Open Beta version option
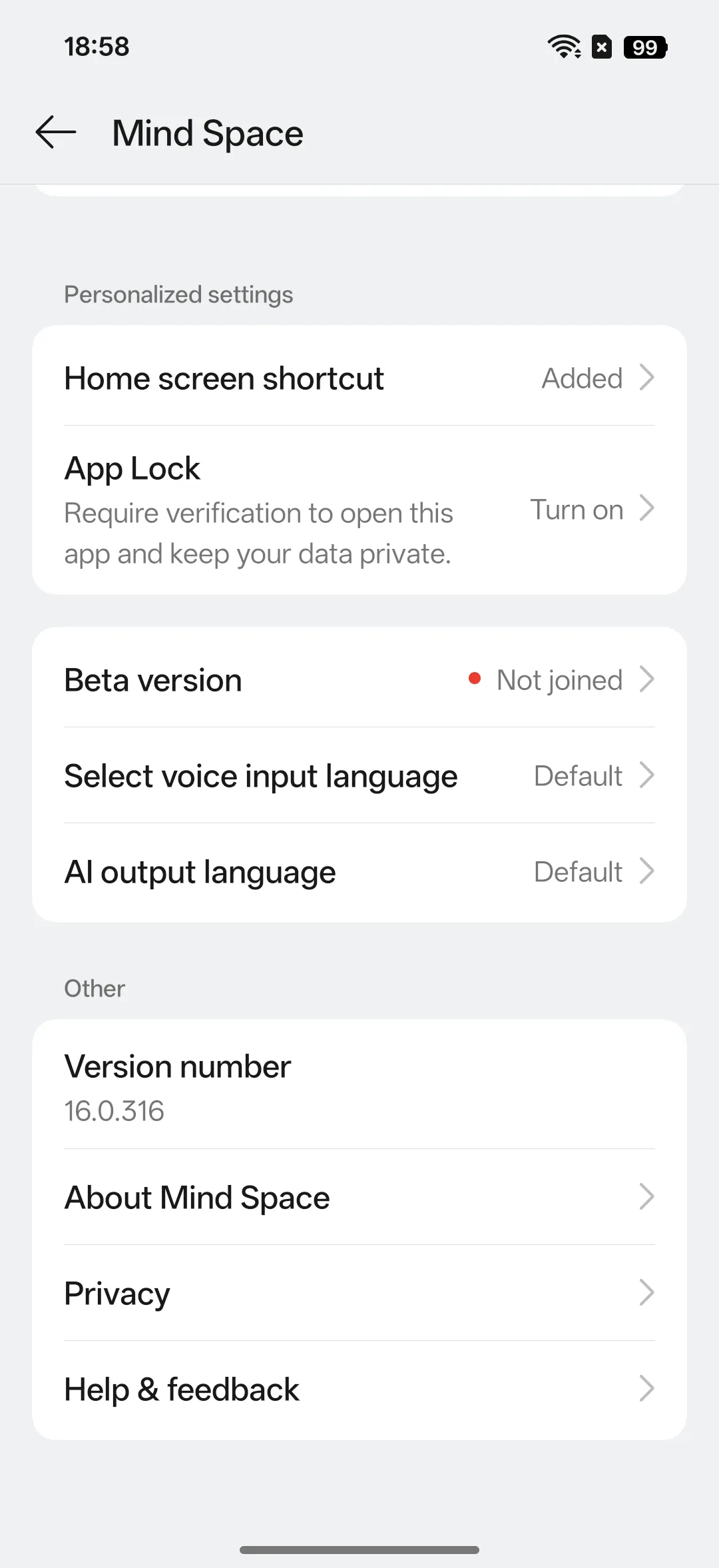This screenshot has height=1568, width=719. pyautogui.click(x=359, y=679)
